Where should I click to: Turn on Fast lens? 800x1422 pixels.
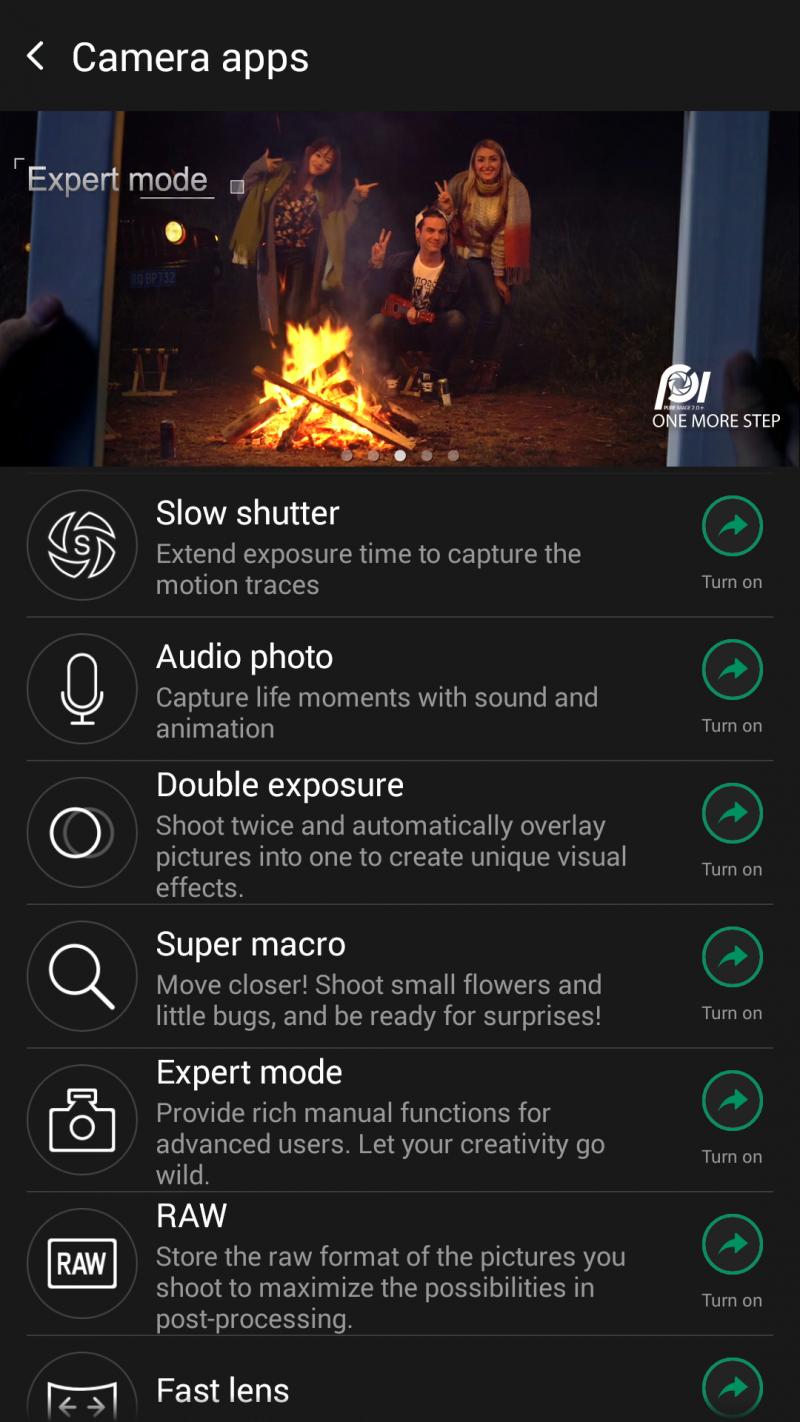[732, 1387]
